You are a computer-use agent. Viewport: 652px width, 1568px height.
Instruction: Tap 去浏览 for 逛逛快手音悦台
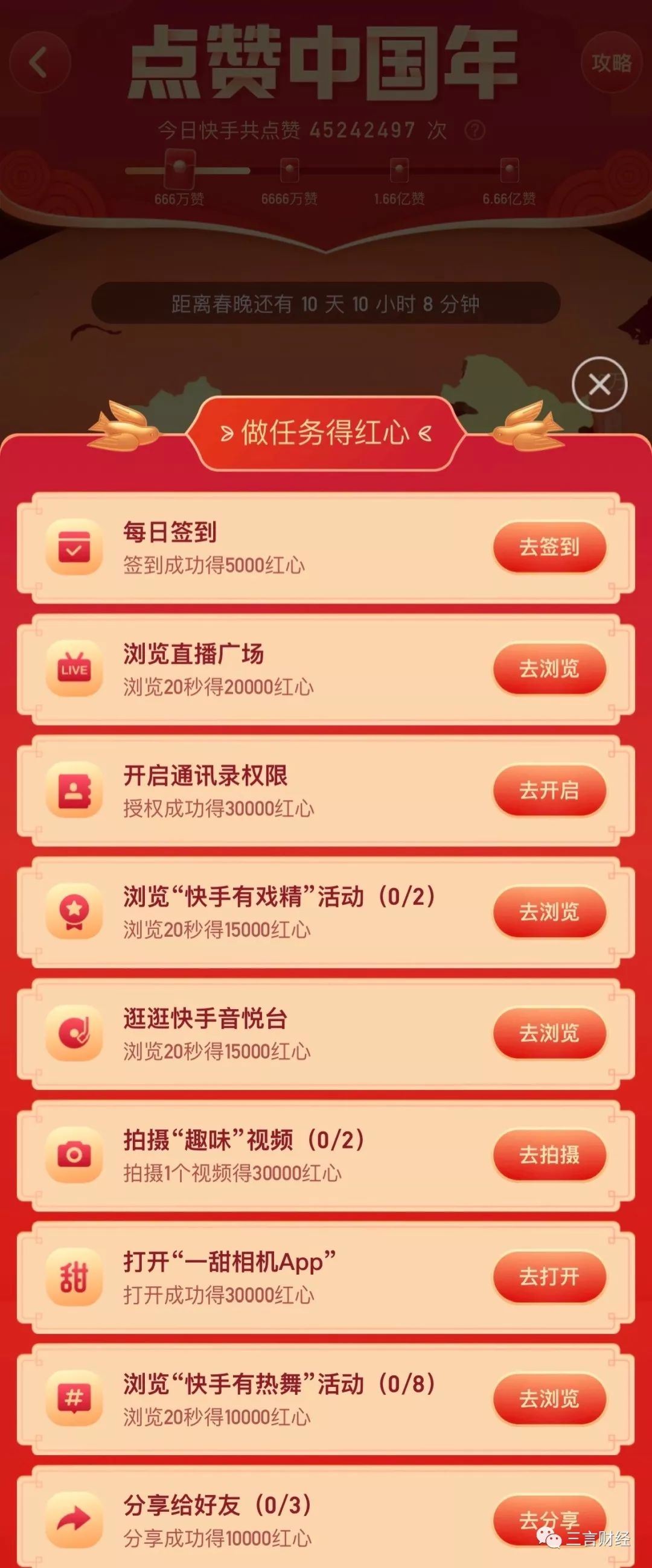[x=549, y=1033]
